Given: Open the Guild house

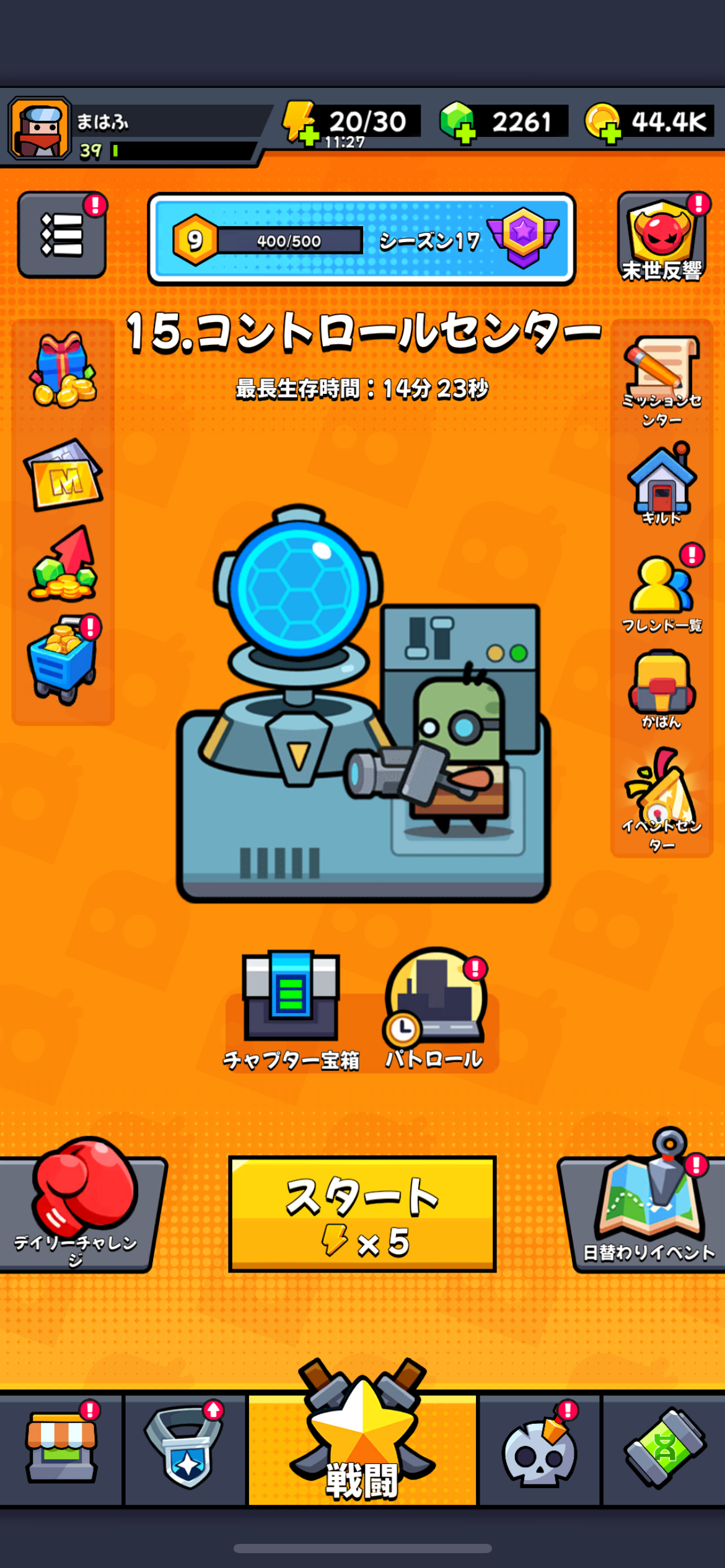Looking at the screenshot, I should (x=661, y=483).
